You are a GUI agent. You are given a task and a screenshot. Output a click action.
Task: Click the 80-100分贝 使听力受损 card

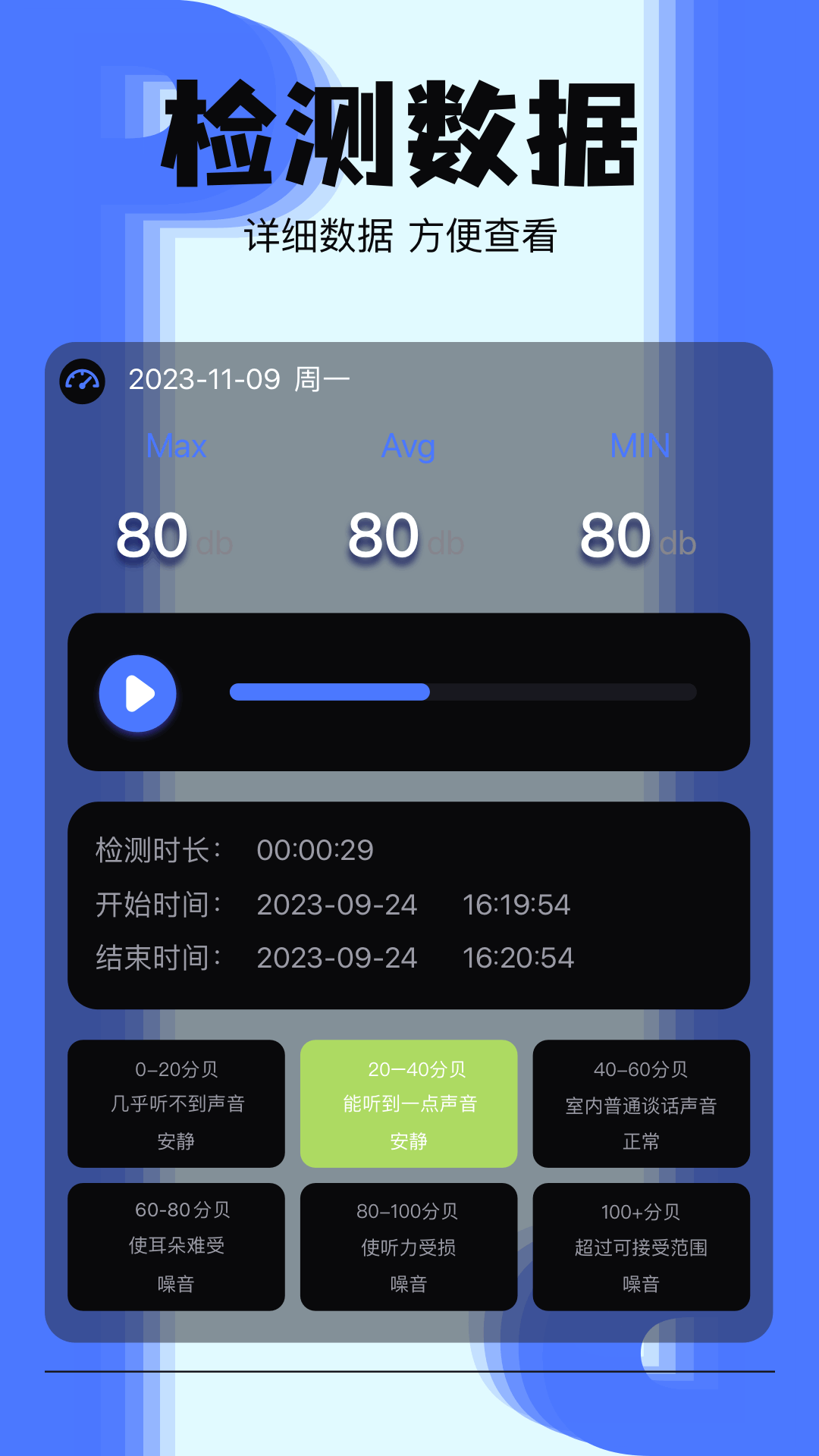point(409,1247)
